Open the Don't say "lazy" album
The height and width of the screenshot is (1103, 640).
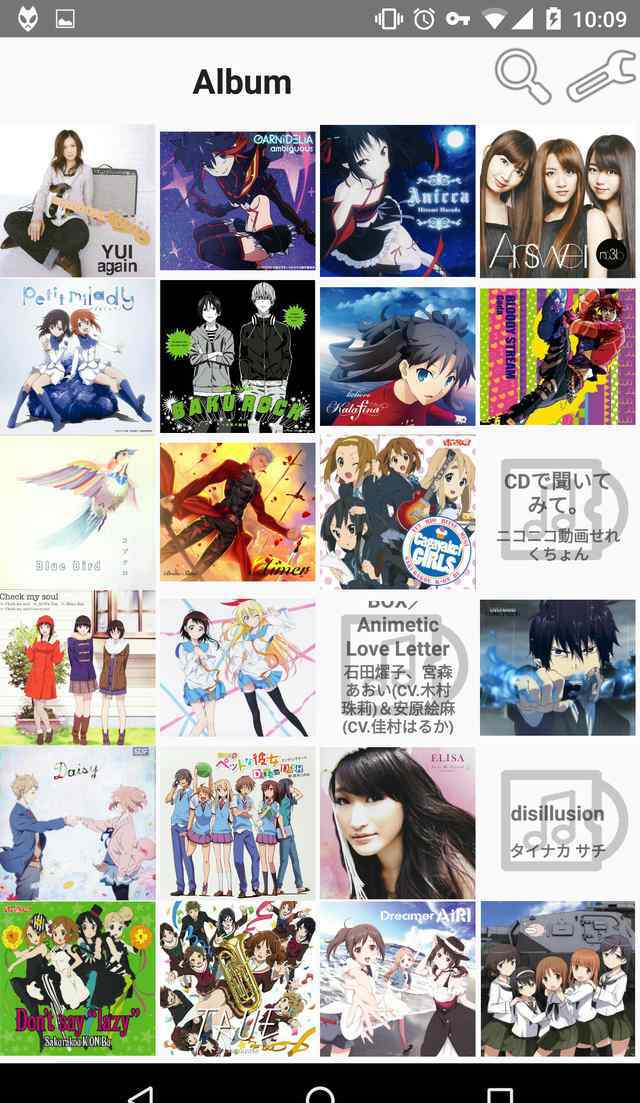78,978
